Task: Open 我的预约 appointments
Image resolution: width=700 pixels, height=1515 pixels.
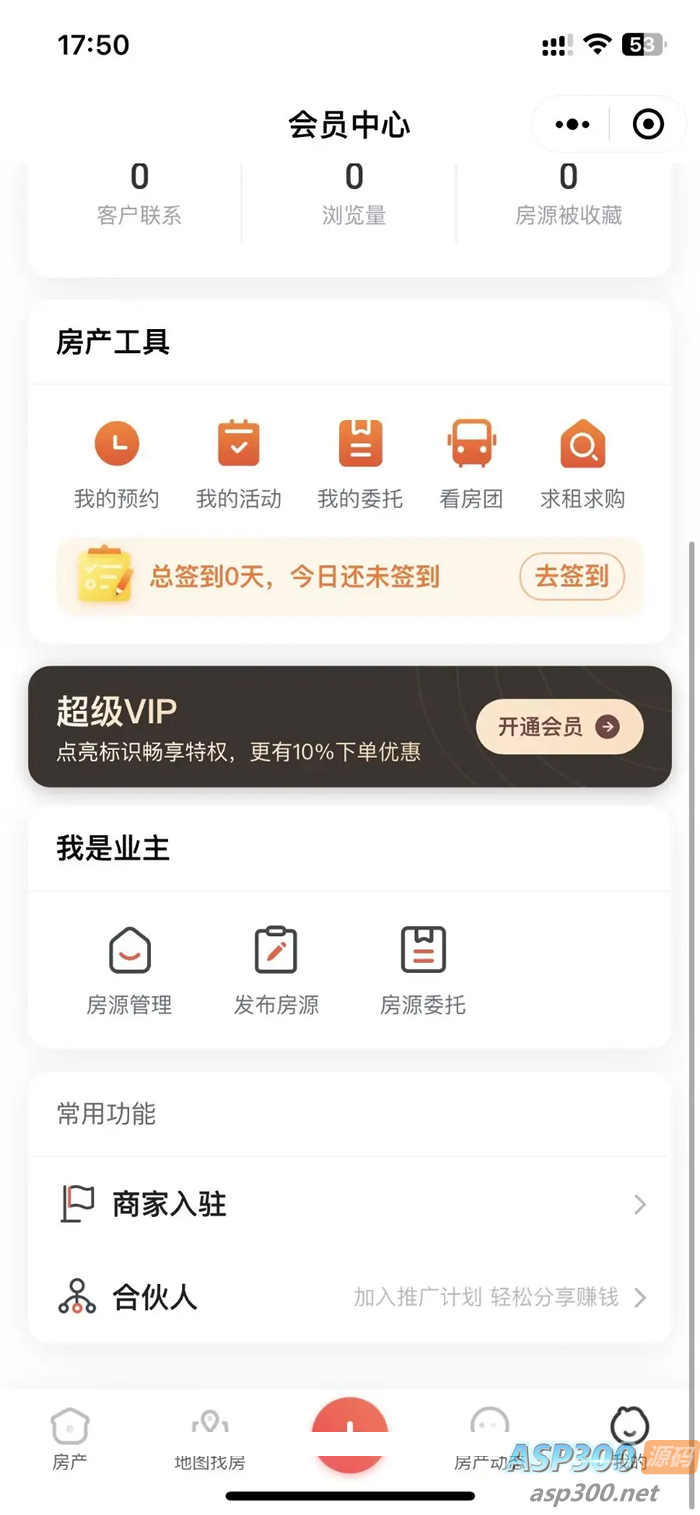Action: click(x=117, y=463)
